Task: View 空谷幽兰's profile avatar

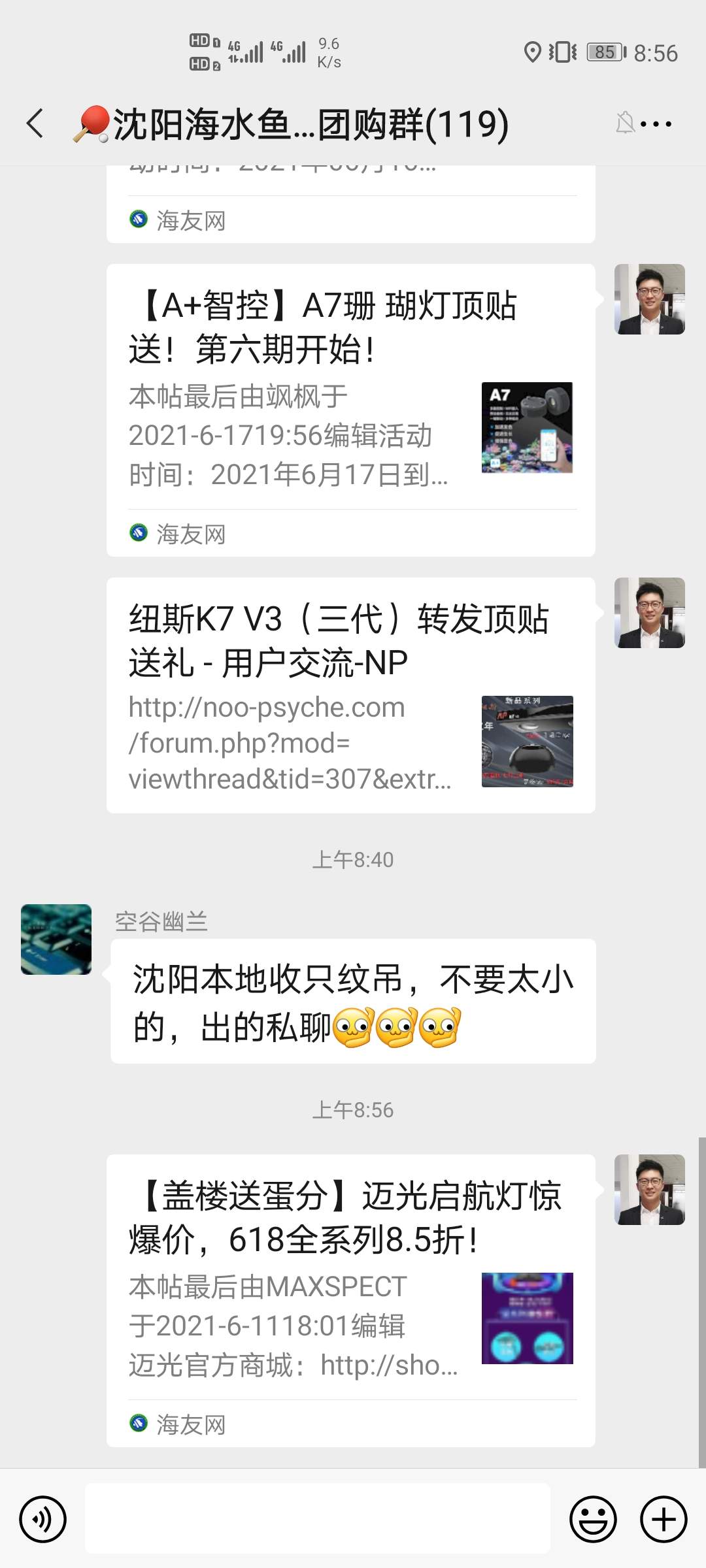Action: point(56,939)
